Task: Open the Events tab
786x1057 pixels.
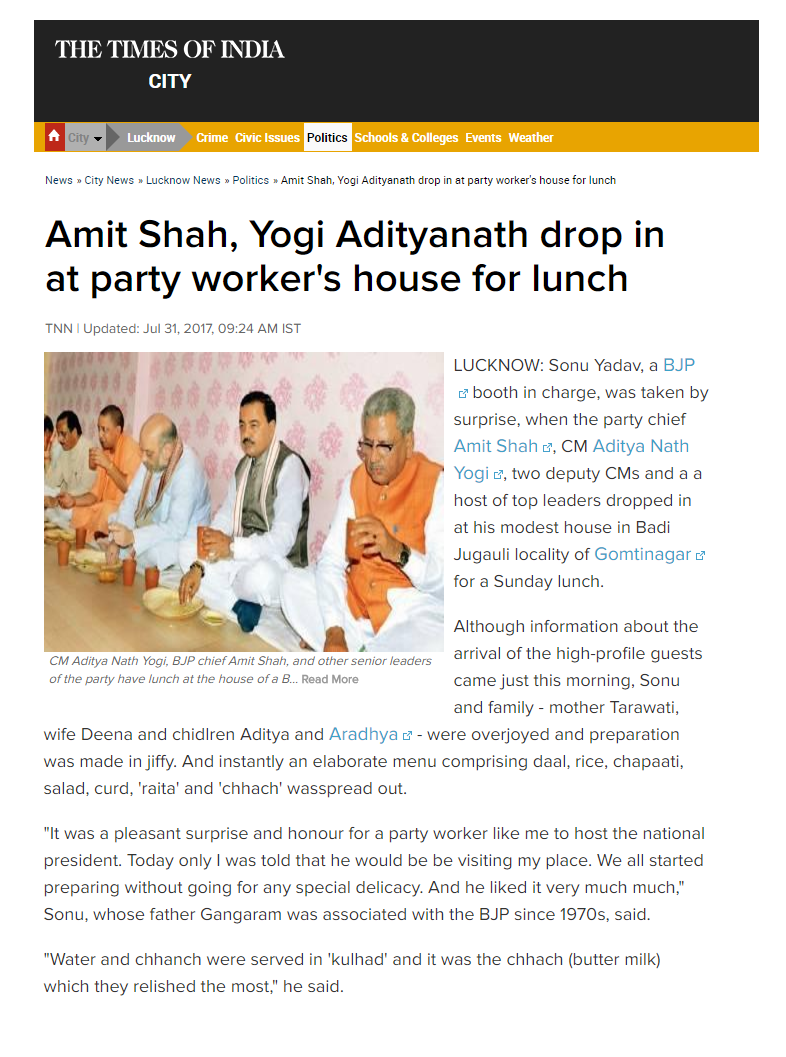Action: [x=483, y=138]
